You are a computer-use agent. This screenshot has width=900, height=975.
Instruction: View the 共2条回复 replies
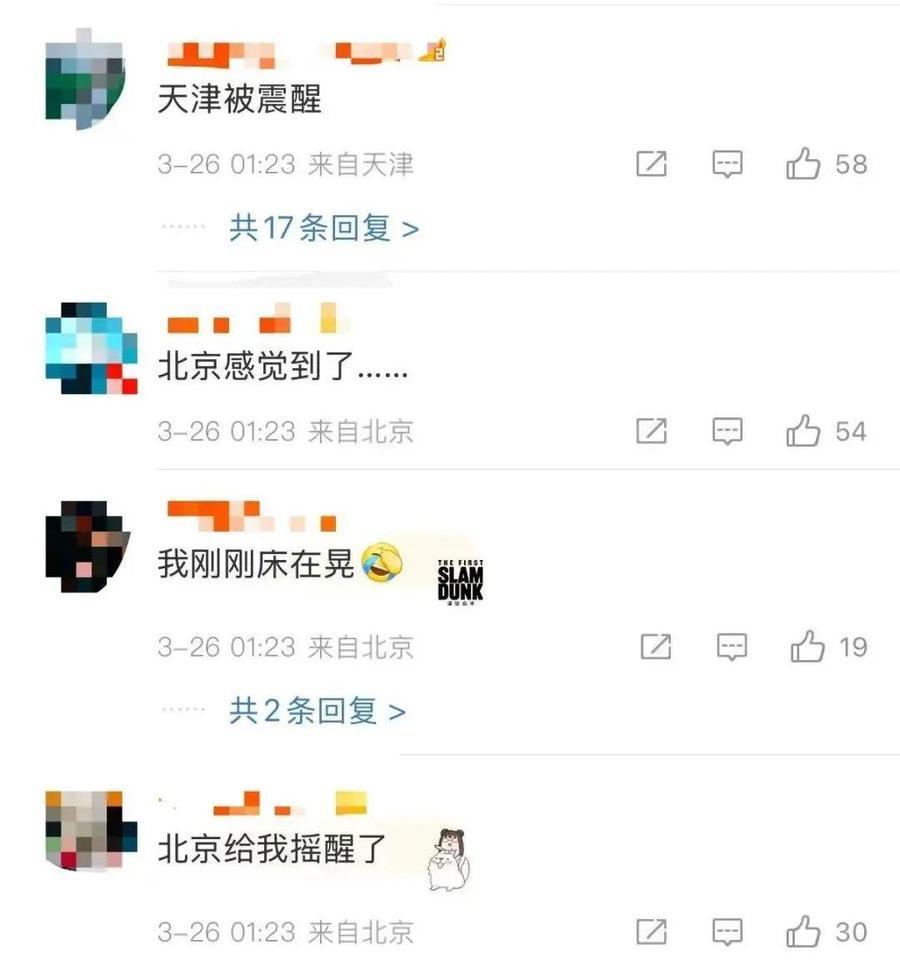coord(317,711)
